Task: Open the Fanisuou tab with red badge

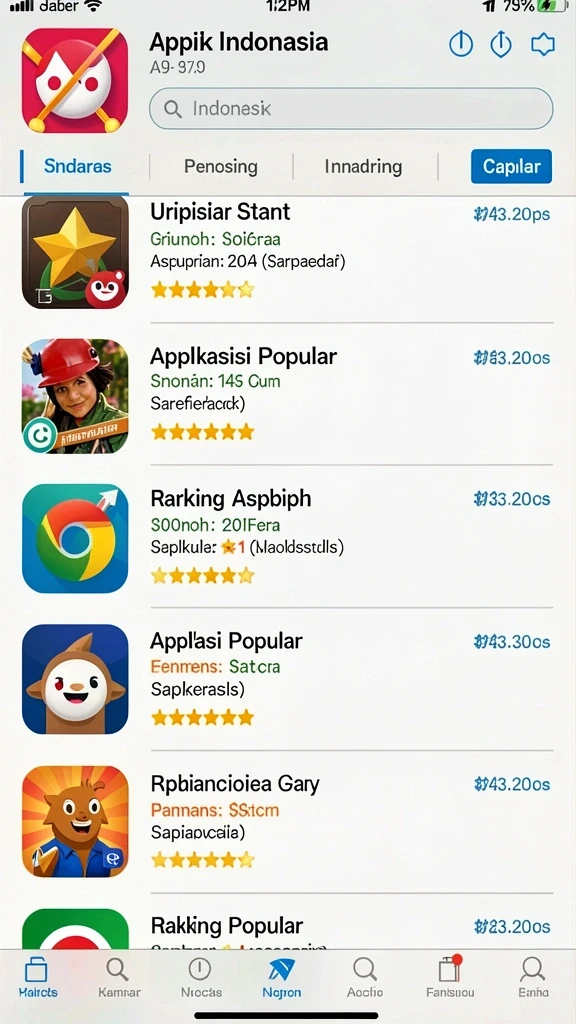Action: pyautogui.click(x=451, y=977)
